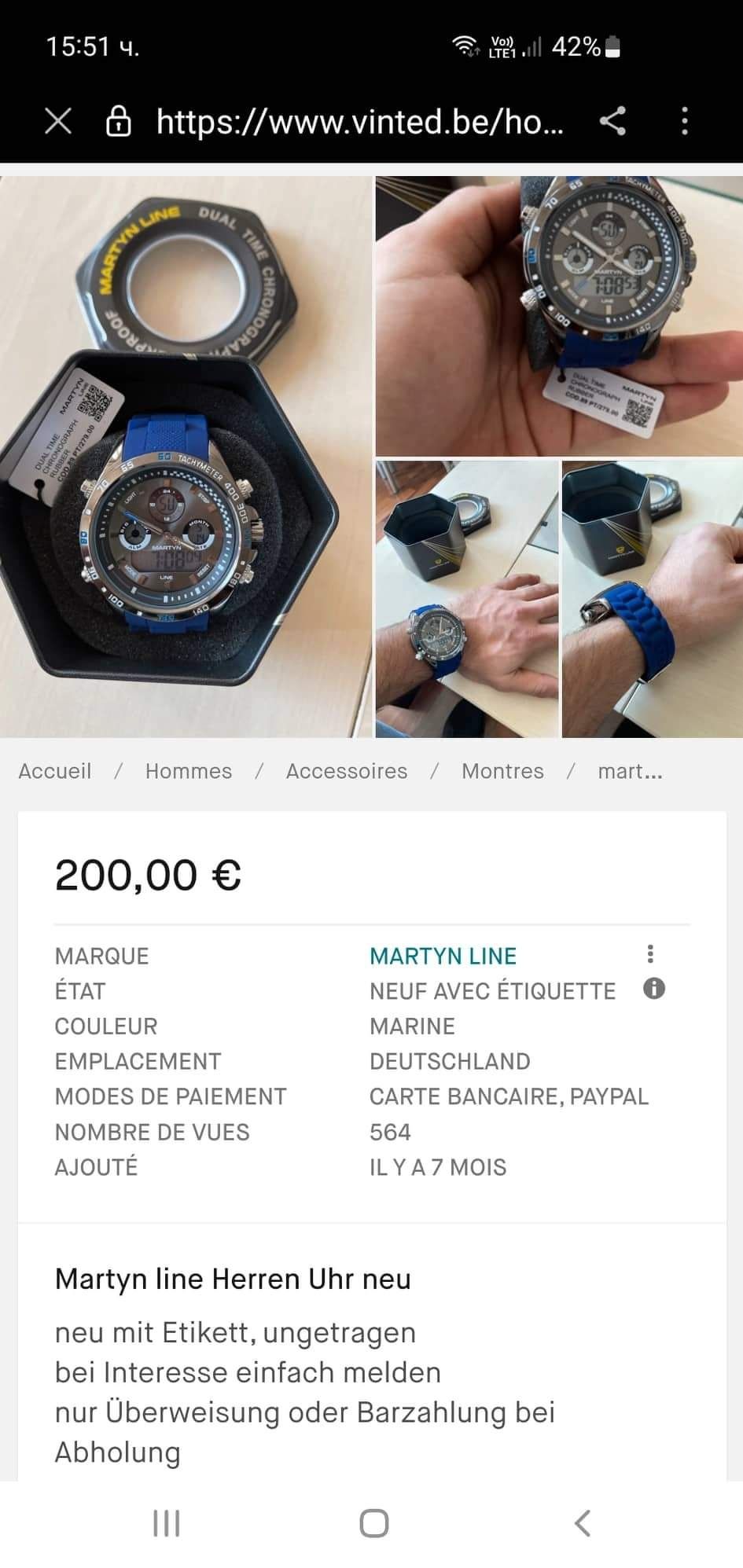Share this Vinted page link
This screenshot has width=743, height=1568.
(612, 121)
